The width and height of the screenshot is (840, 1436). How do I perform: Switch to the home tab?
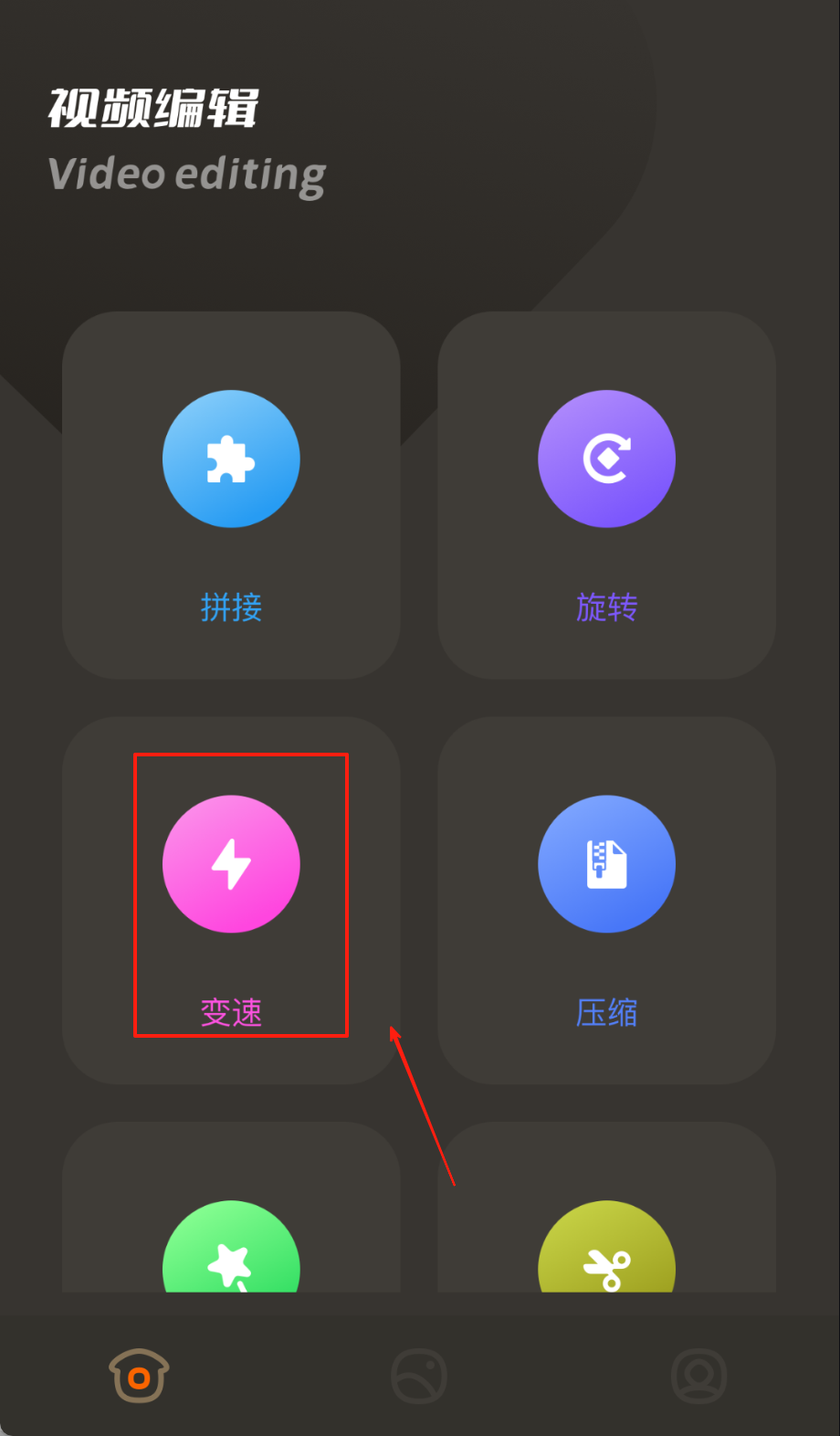point(139,1376)
